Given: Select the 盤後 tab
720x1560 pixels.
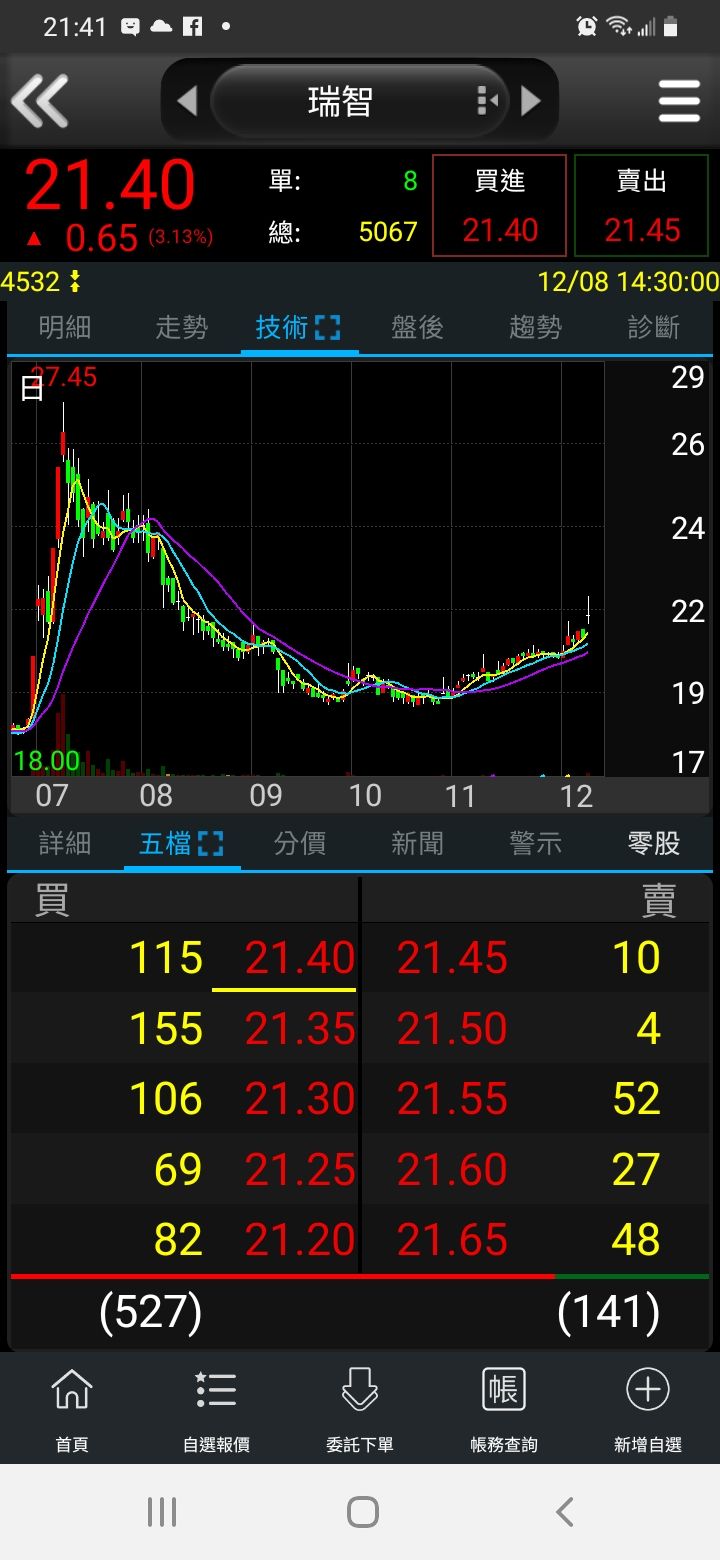Looking at the screenshot, I should tap(417, 327).
